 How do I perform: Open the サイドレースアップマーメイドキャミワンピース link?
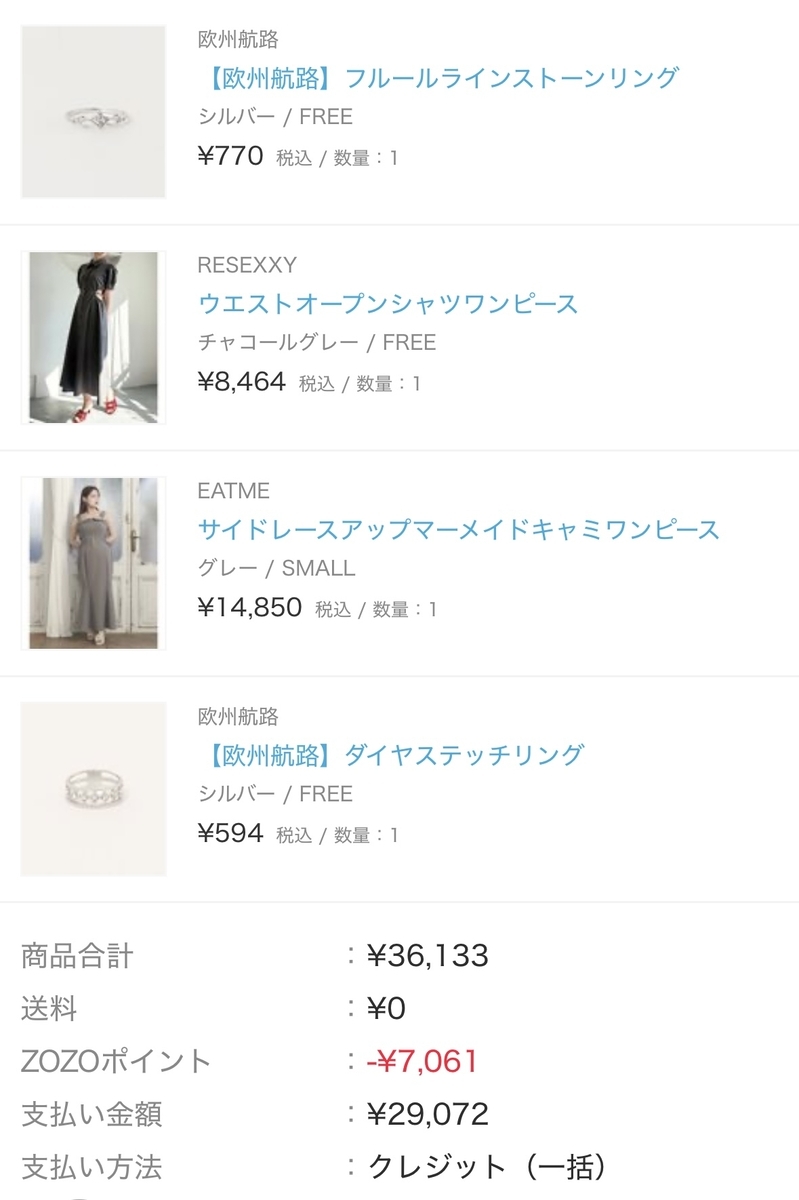[x=459, y=529]
